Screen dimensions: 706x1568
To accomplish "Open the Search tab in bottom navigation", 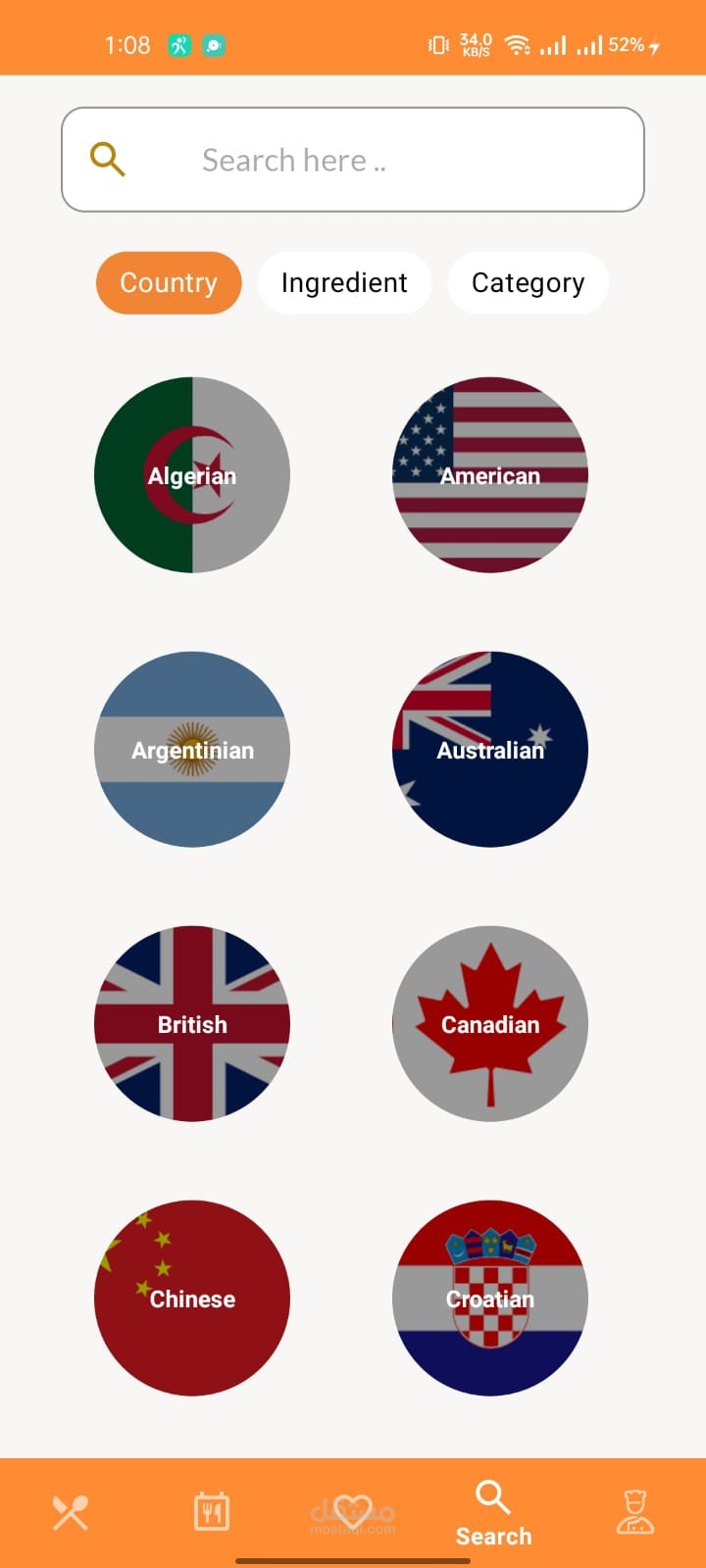I will (x=493, y=1514).
